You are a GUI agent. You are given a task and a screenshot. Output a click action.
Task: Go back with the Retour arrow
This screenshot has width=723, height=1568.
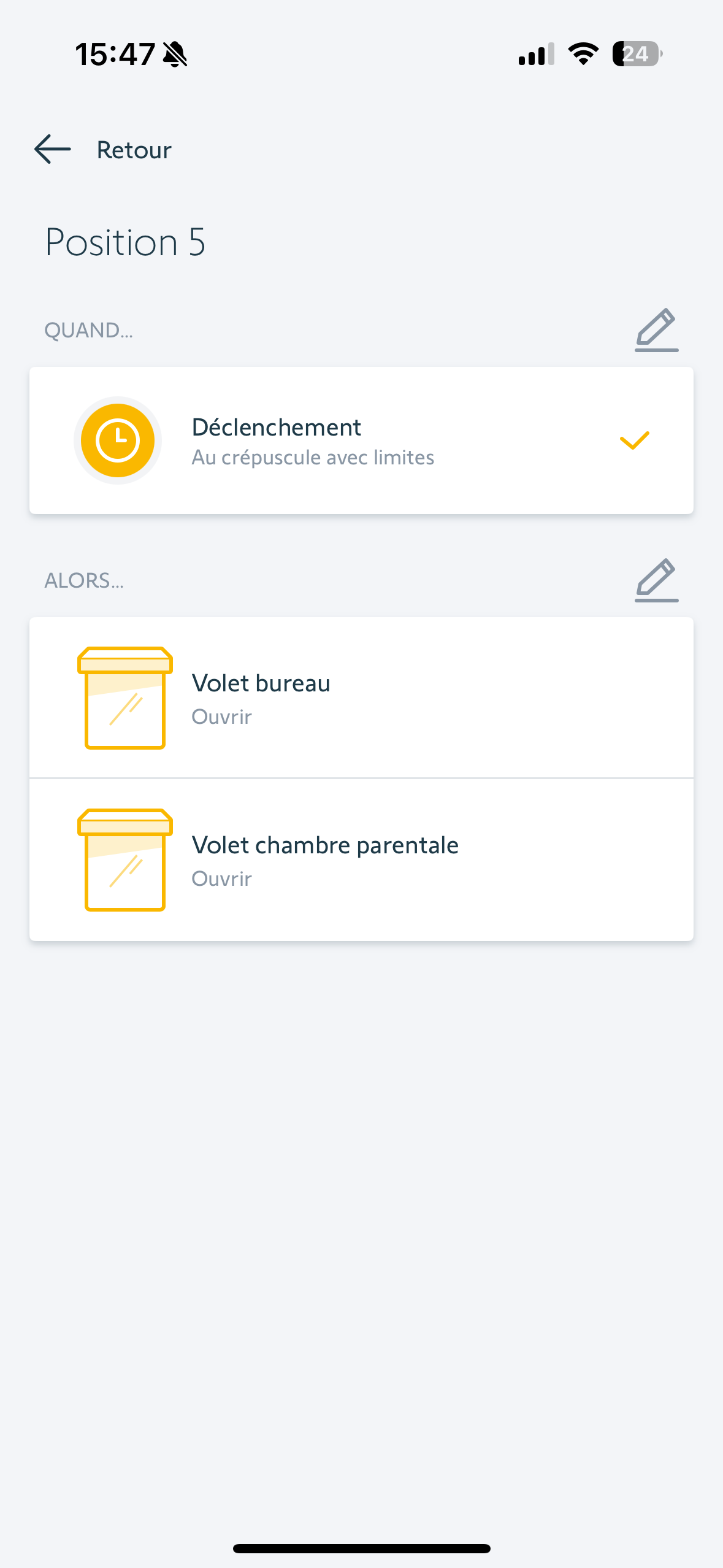click(53, 150)
